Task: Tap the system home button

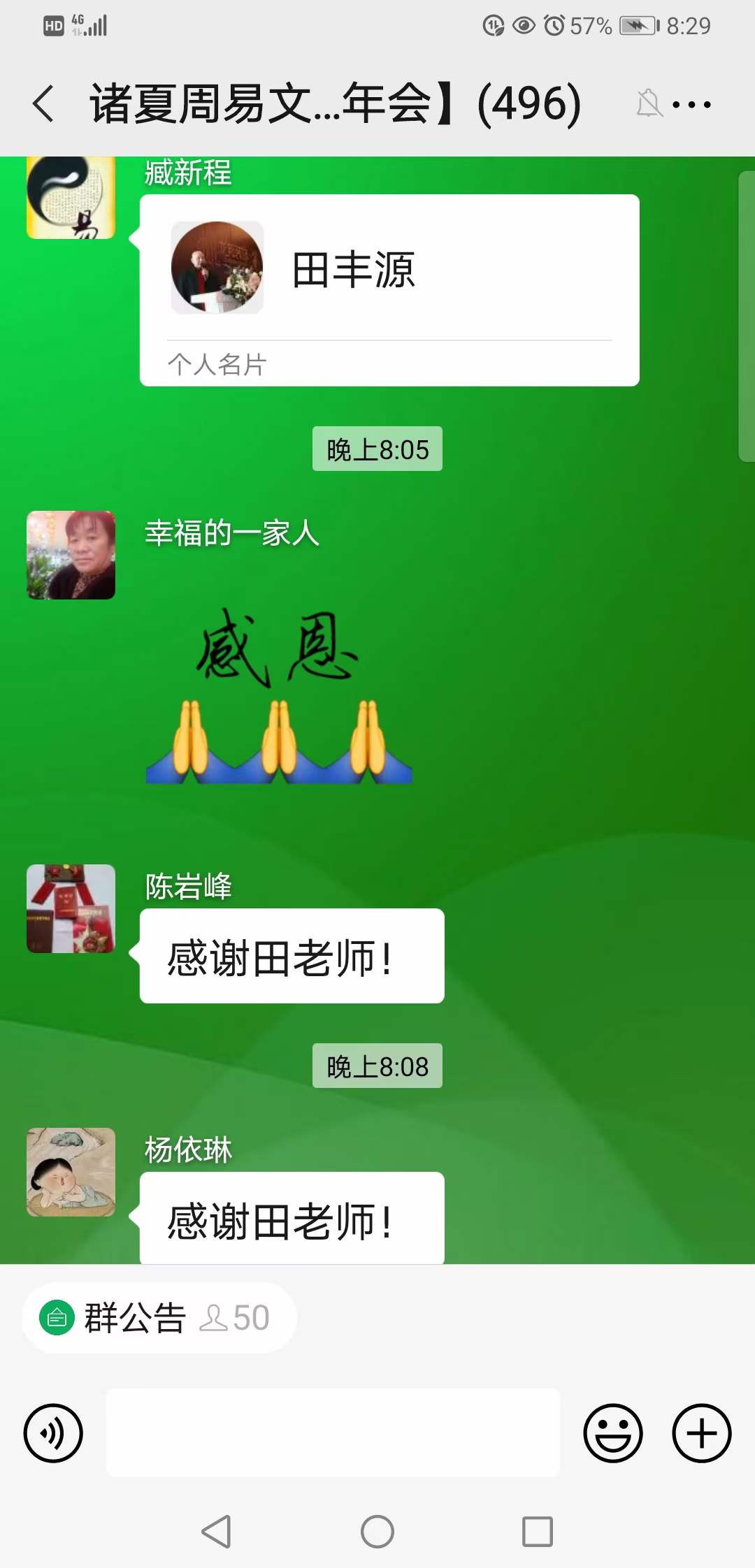Action: (x=377, y=1532)
